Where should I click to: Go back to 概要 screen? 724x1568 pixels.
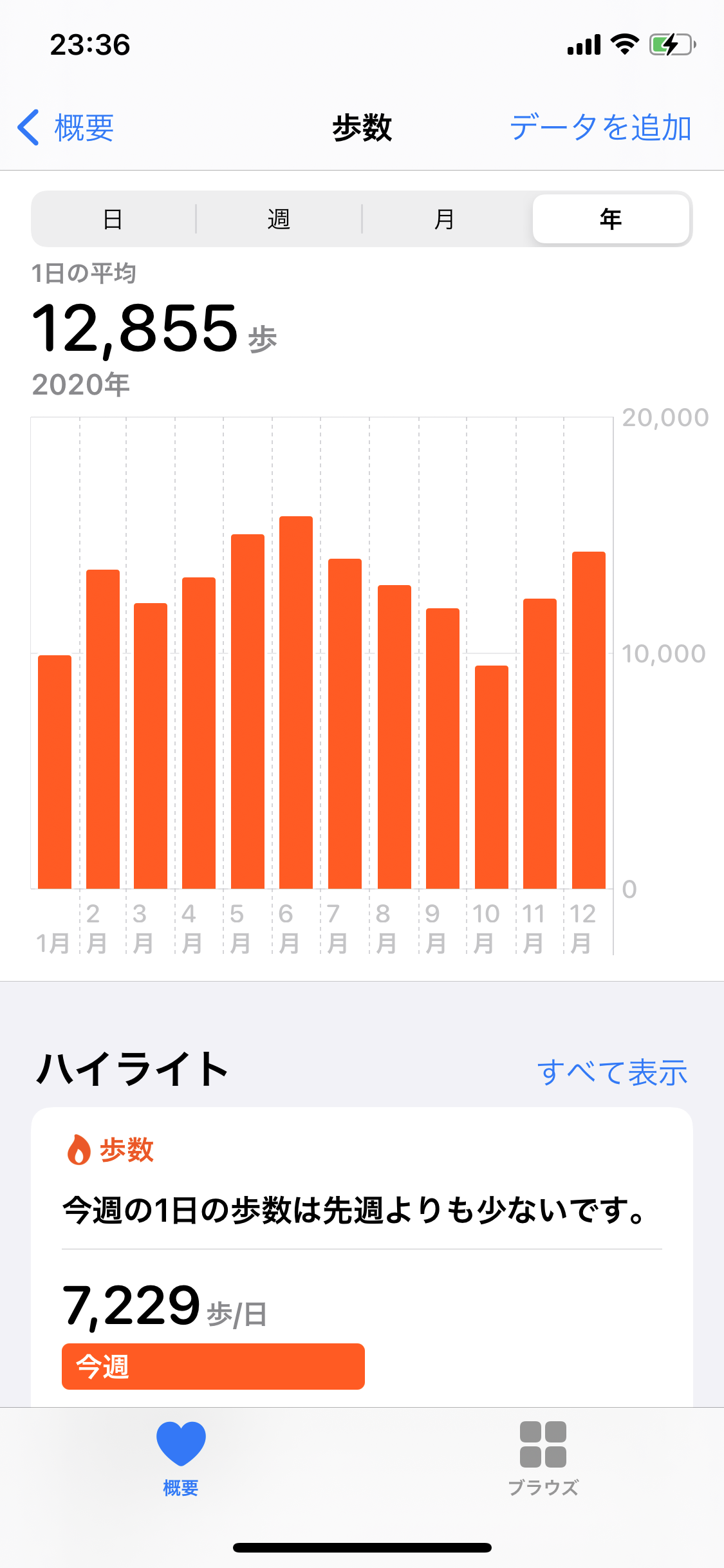[66, 127]
